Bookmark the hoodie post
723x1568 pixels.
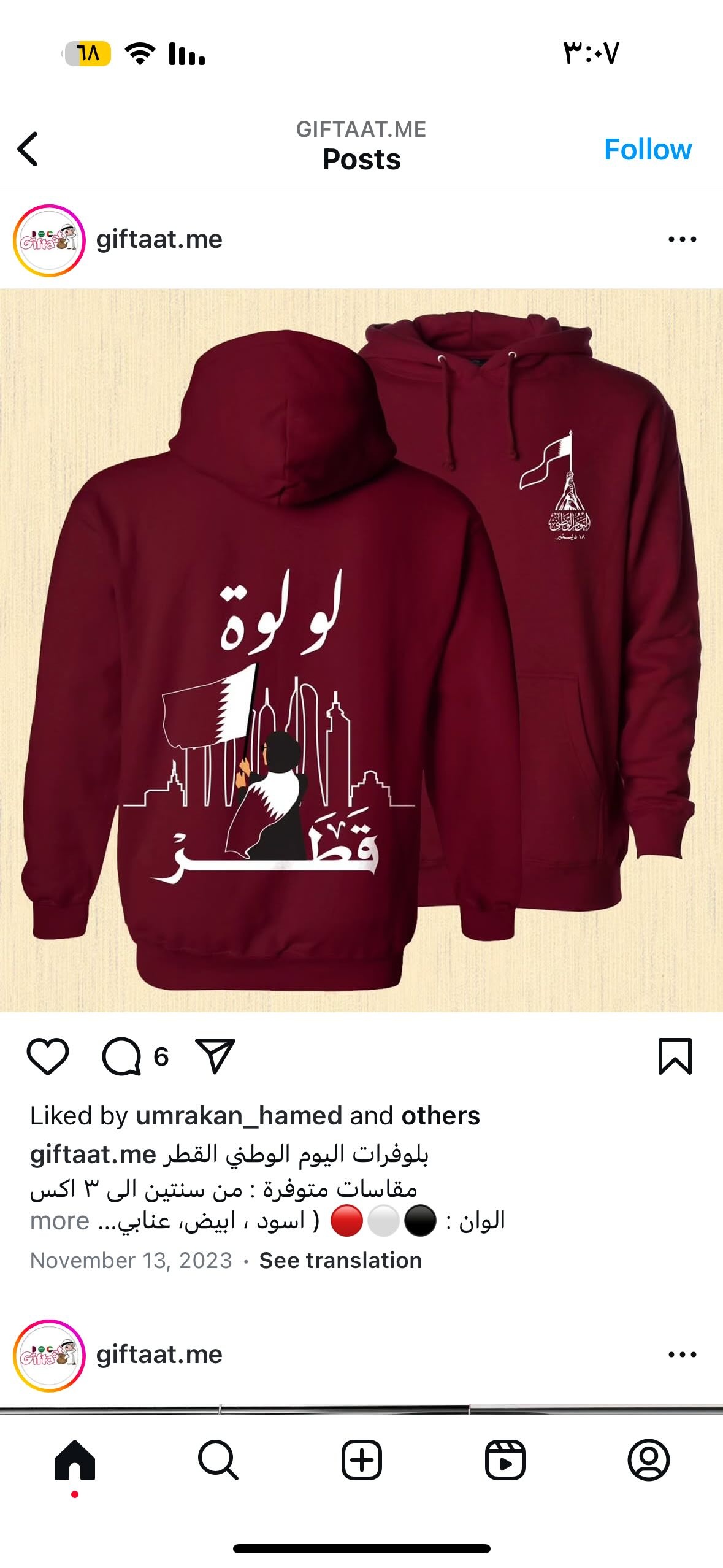tap(675, 1056)
